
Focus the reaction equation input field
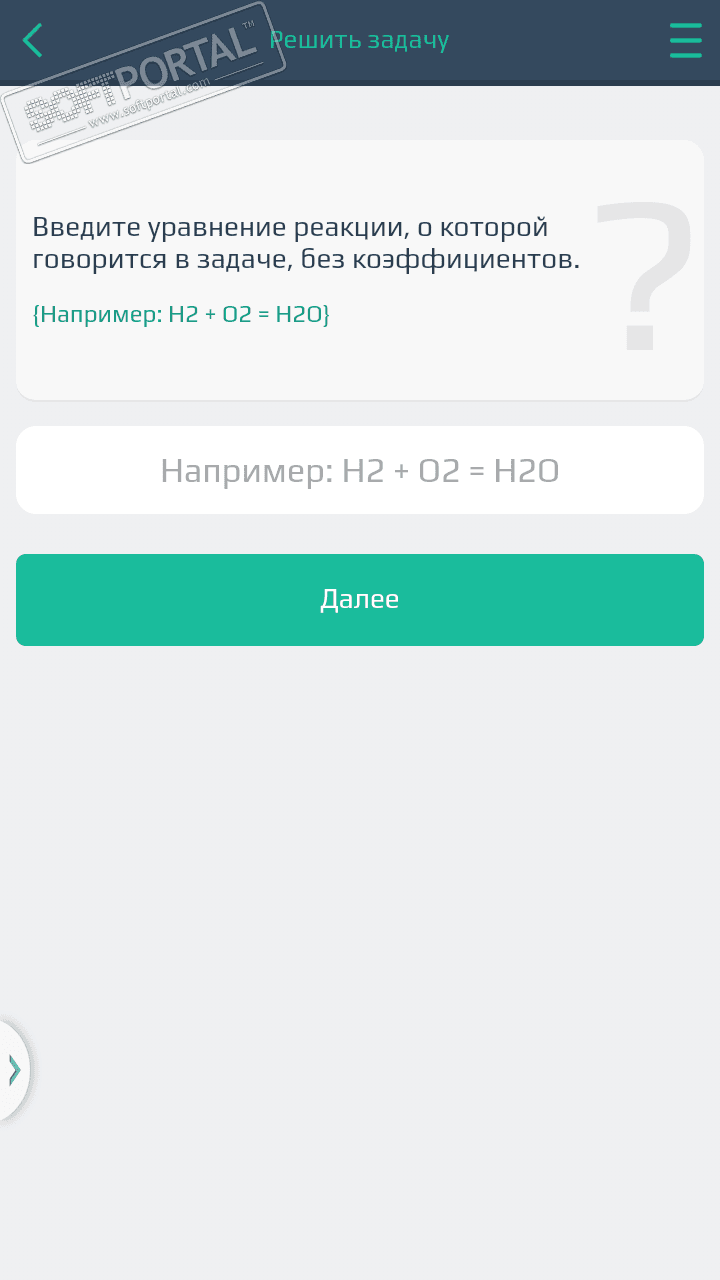point(360,470)
